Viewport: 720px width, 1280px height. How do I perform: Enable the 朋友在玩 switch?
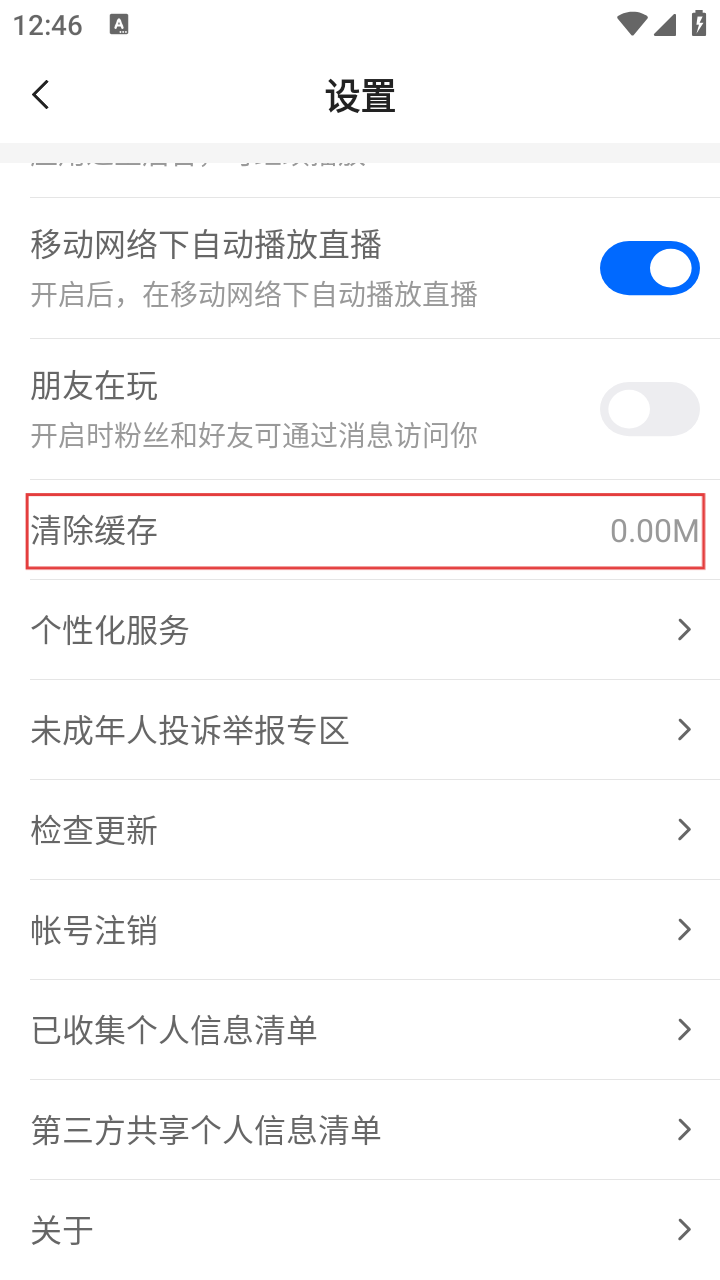649,409
